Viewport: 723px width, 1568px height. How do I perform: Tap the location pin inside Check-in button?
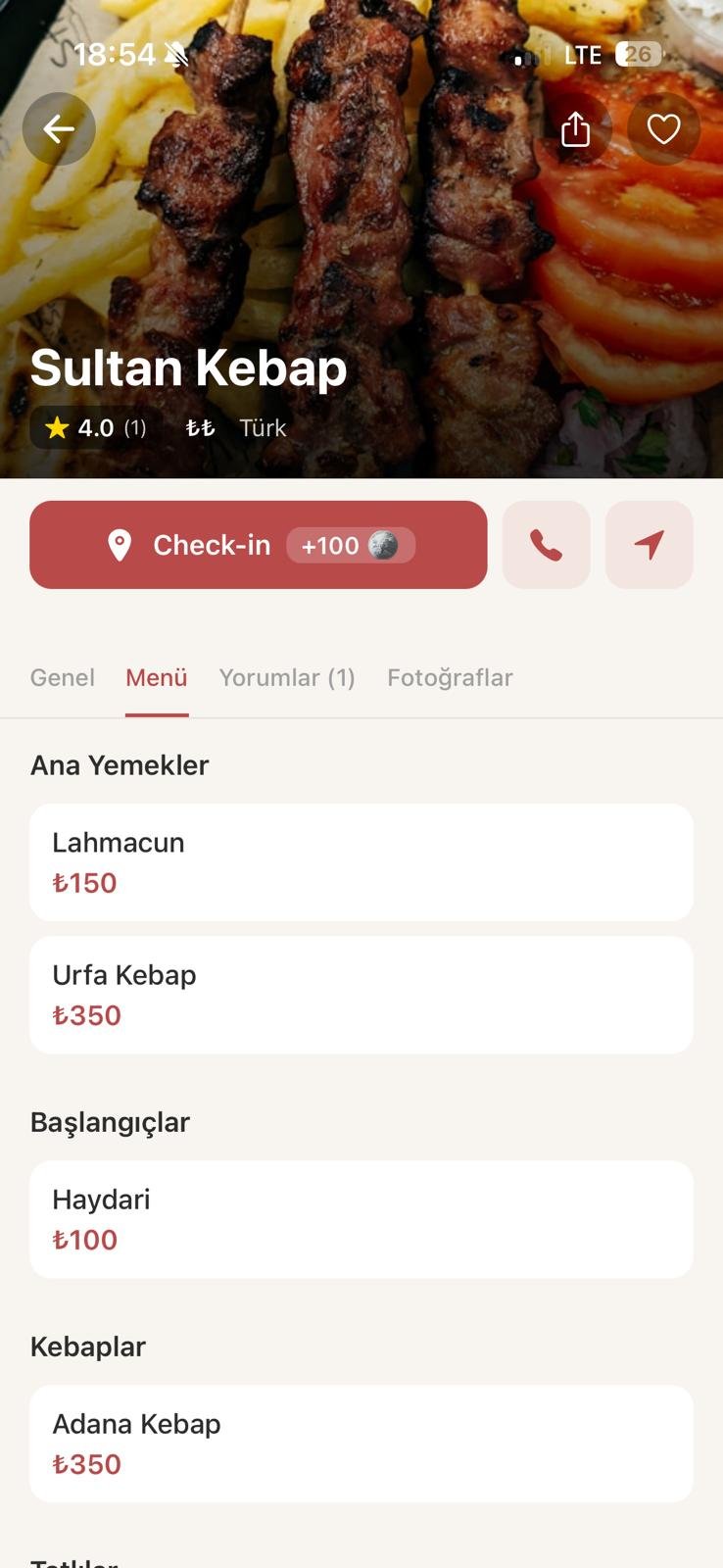pos(120,545)
